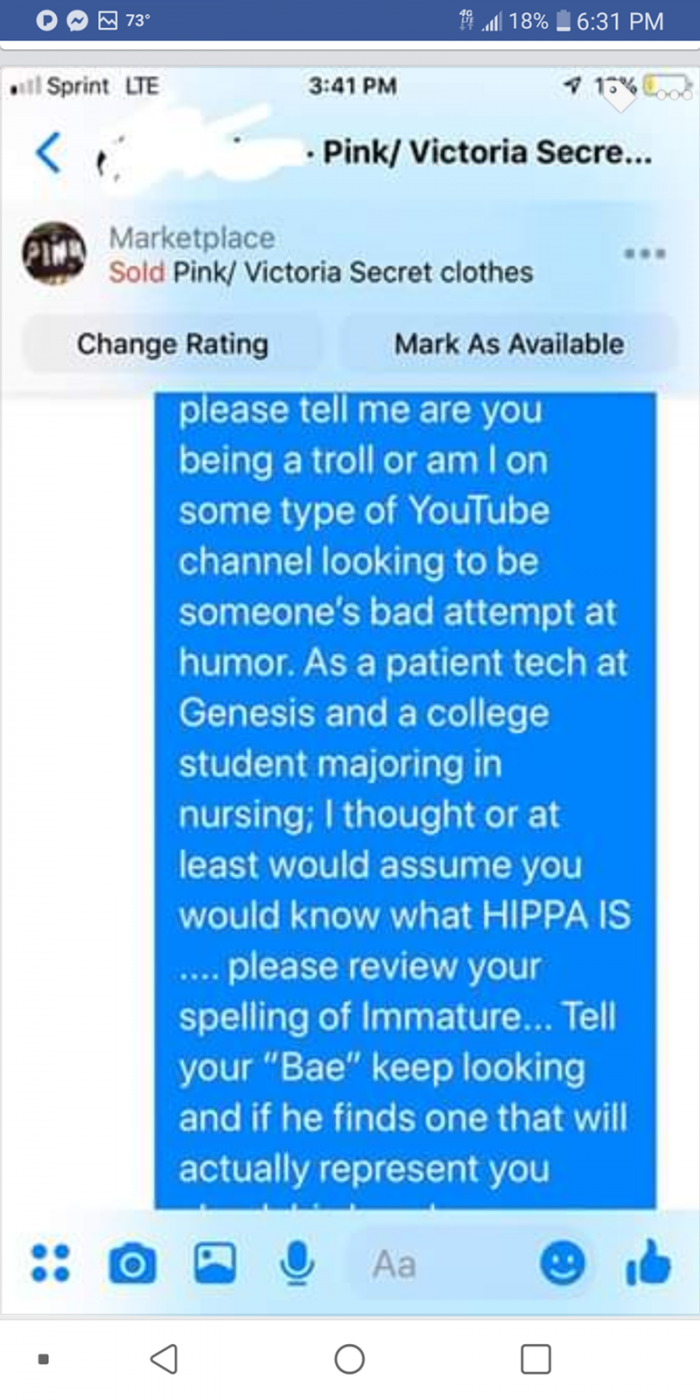Attach a picture from the gallery

click(x=214, y=1265)
